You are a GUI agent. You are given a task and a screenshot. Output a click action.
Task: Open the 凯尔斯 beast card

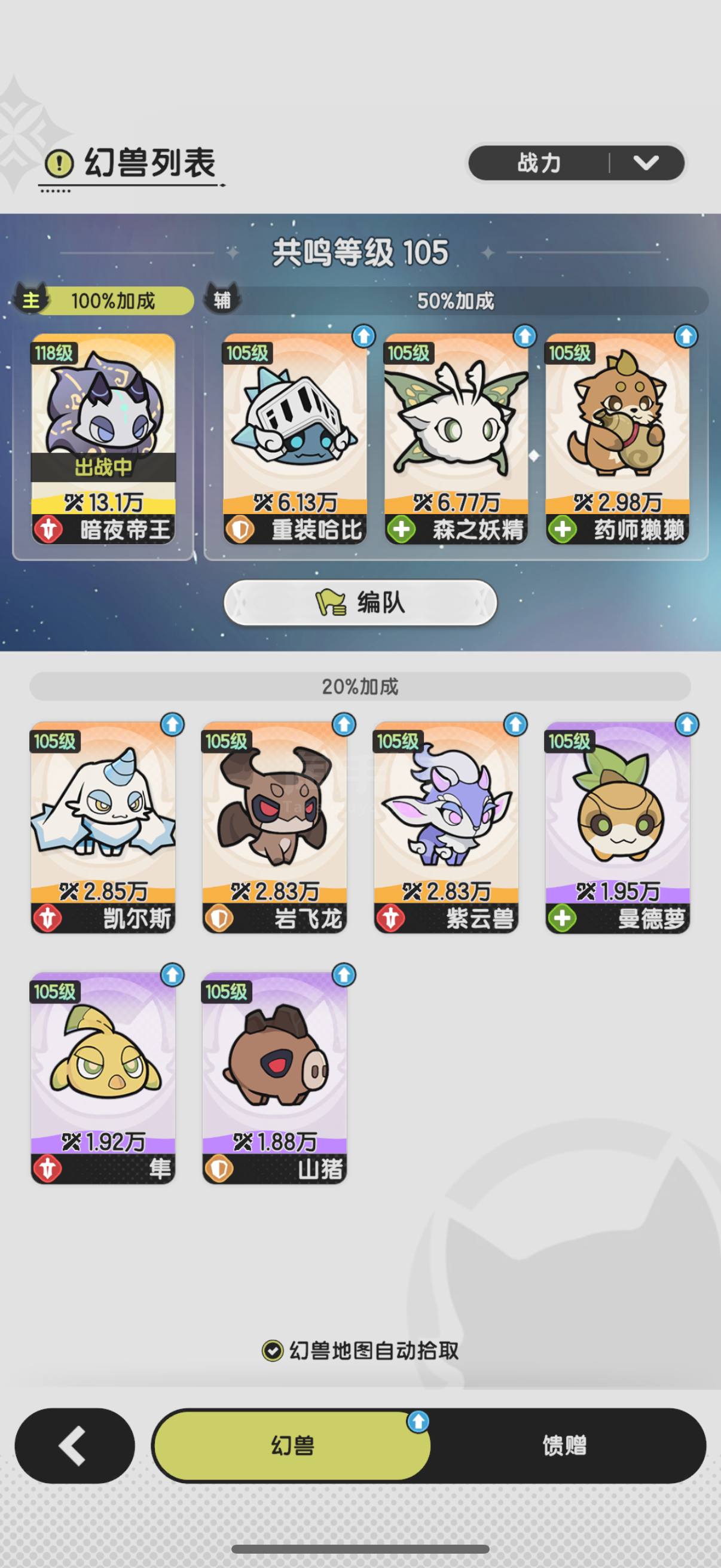tap(103, 827)
